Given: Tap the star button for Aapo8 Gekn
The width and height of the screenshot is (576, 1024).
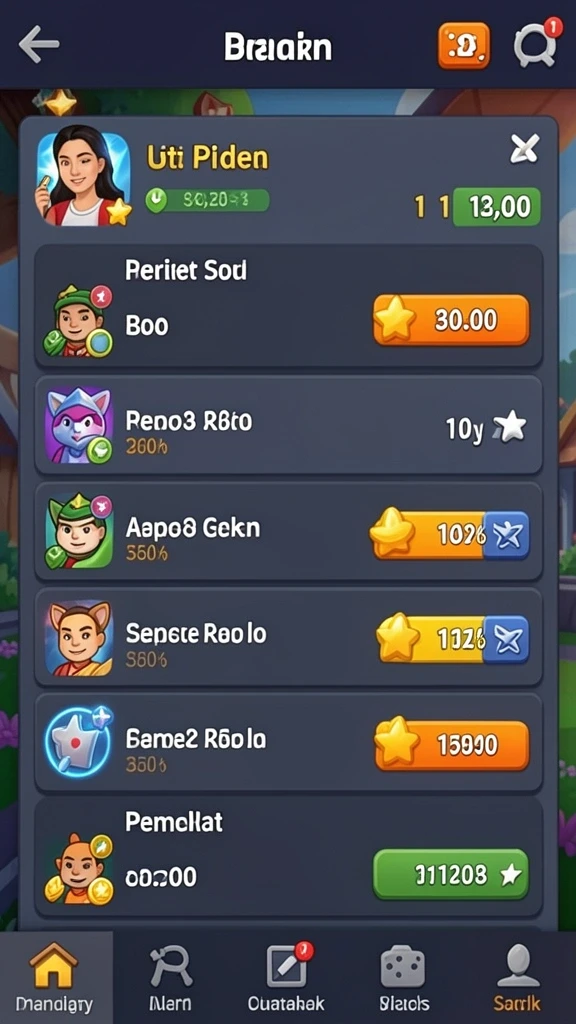Looking at the screenshot, I should (449, 535).
